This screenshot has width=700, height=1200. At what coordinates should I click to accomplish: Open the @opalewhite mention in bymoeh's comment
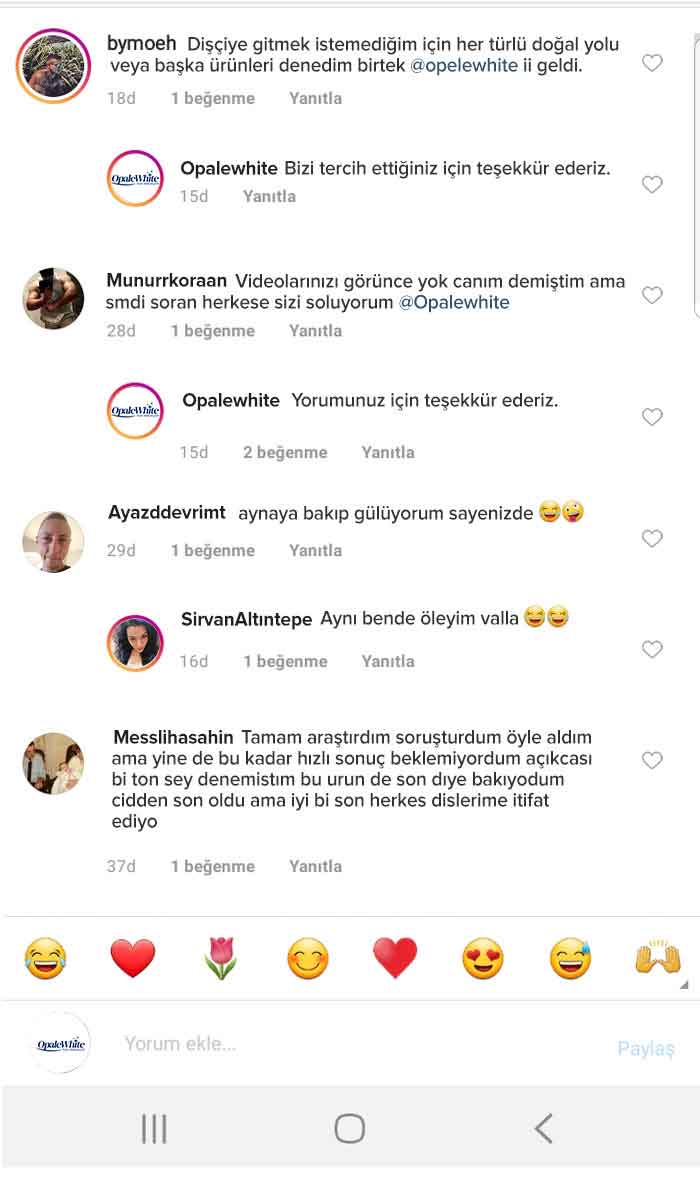click(461, 65)
